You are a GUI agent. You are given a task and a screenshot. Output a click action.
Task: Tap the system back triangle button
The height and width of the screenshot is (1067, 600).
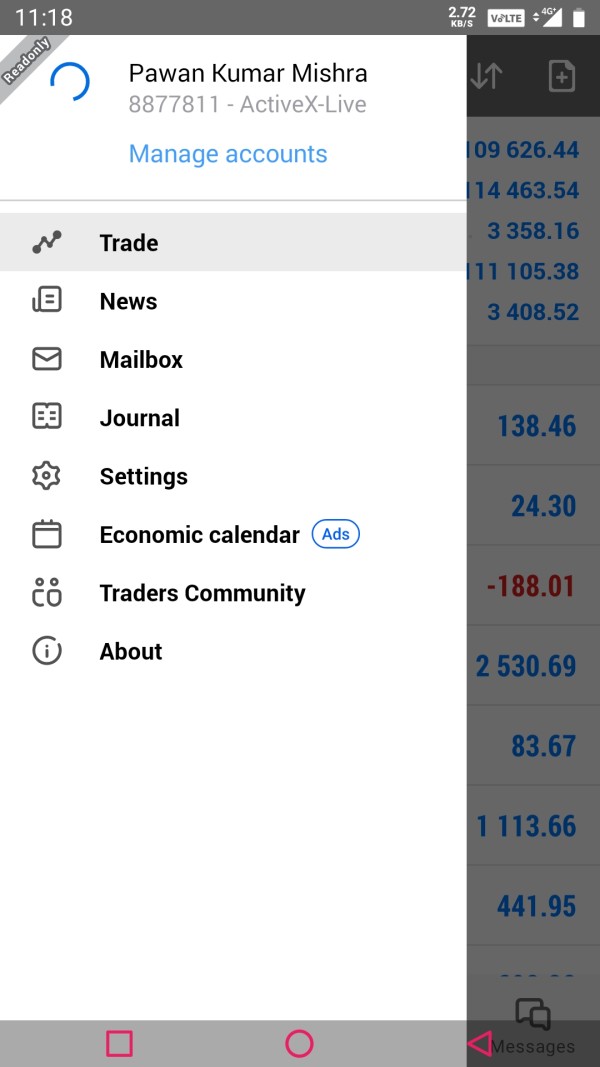click(480, 1043)
